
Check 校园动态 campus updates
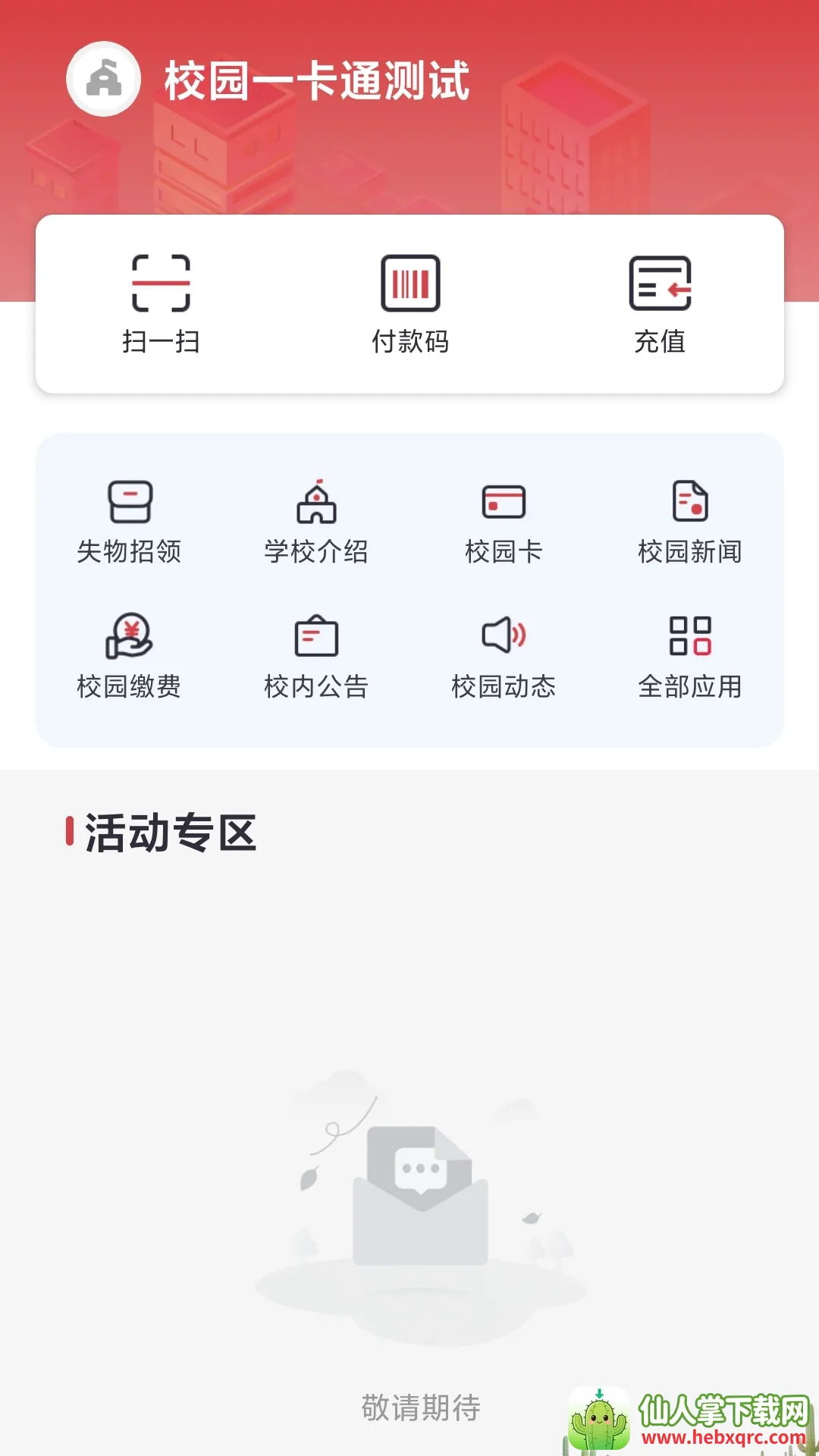(504, 656)
